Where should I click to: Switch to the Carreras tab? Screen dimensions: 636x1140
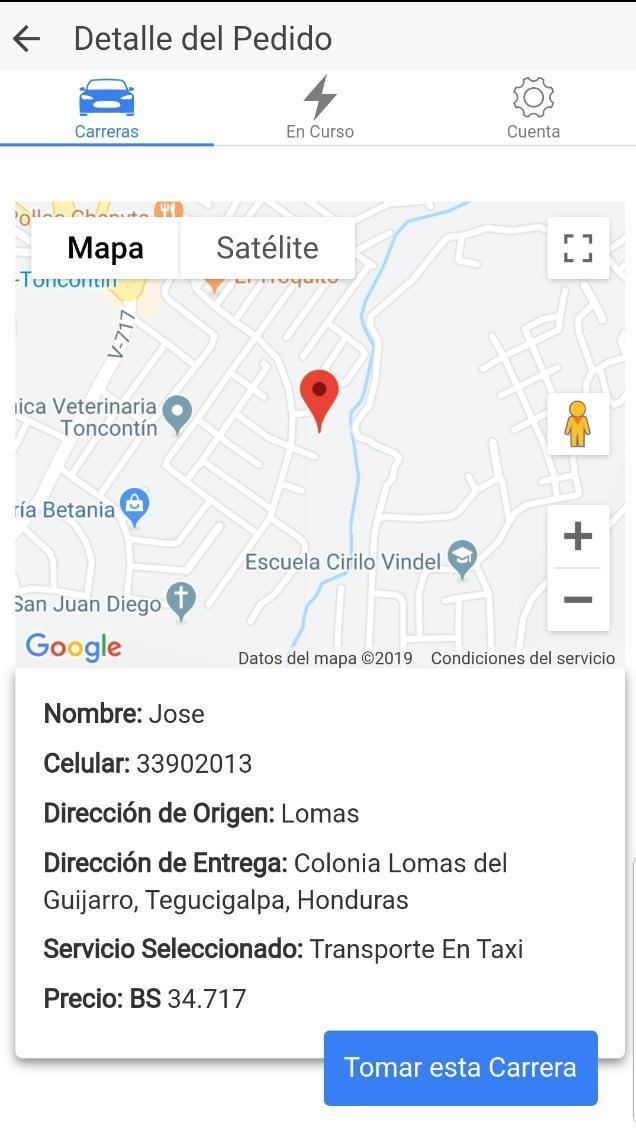(106, 109)
